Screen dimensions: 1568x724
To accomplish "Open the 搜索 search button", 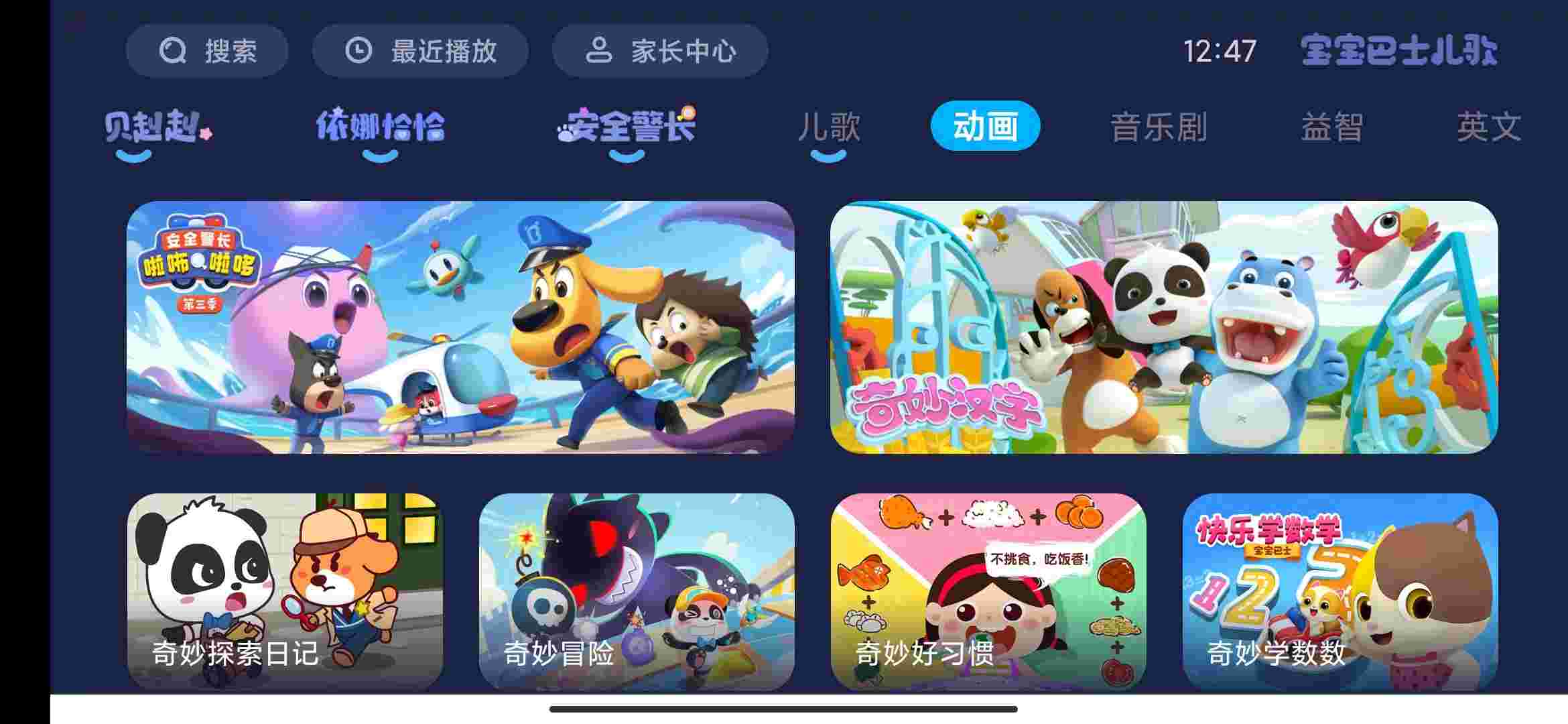I will [x=207, y=51].
